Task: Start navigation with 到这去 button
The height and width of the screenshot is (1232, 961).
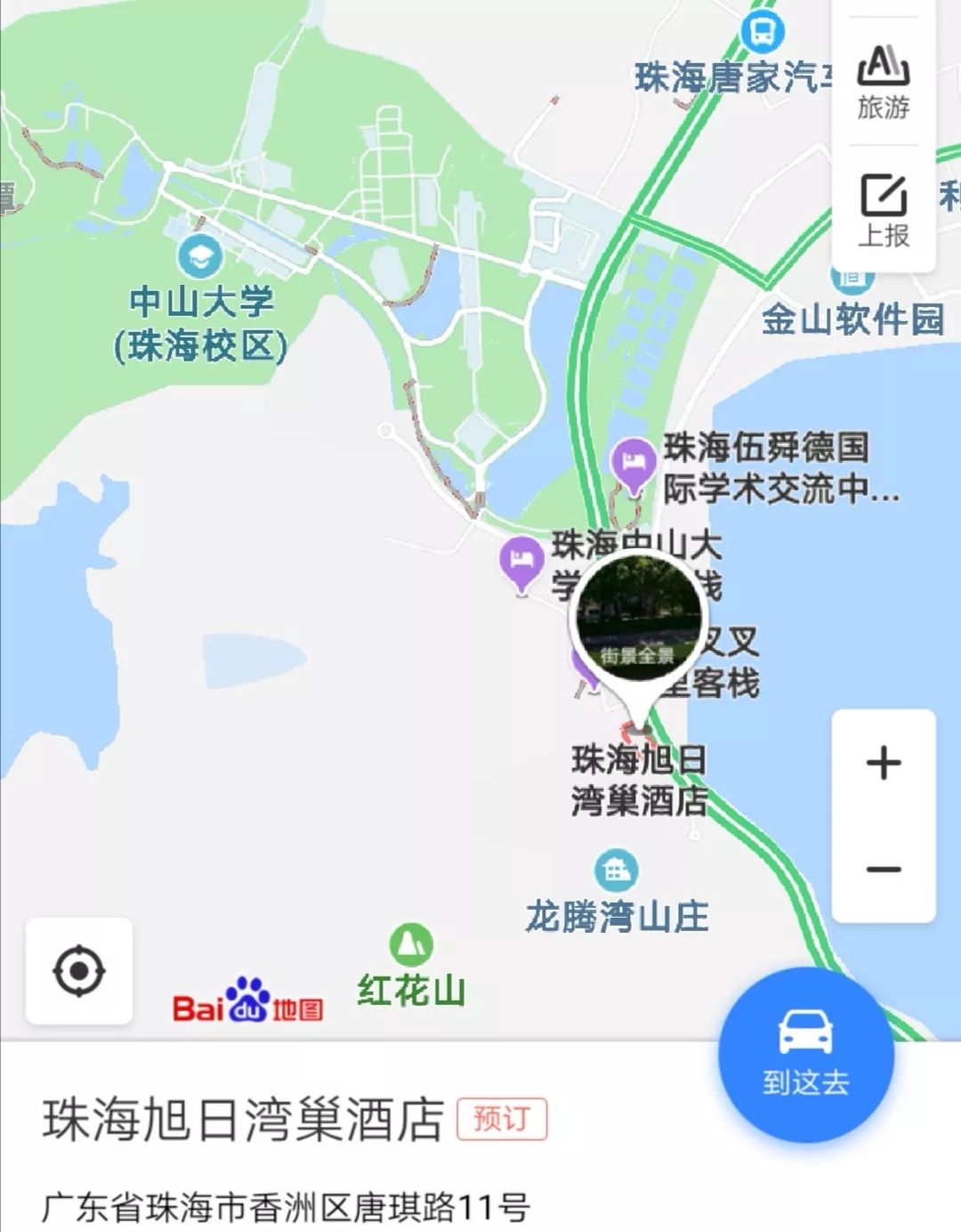Action: click(x=805, y=1054)
